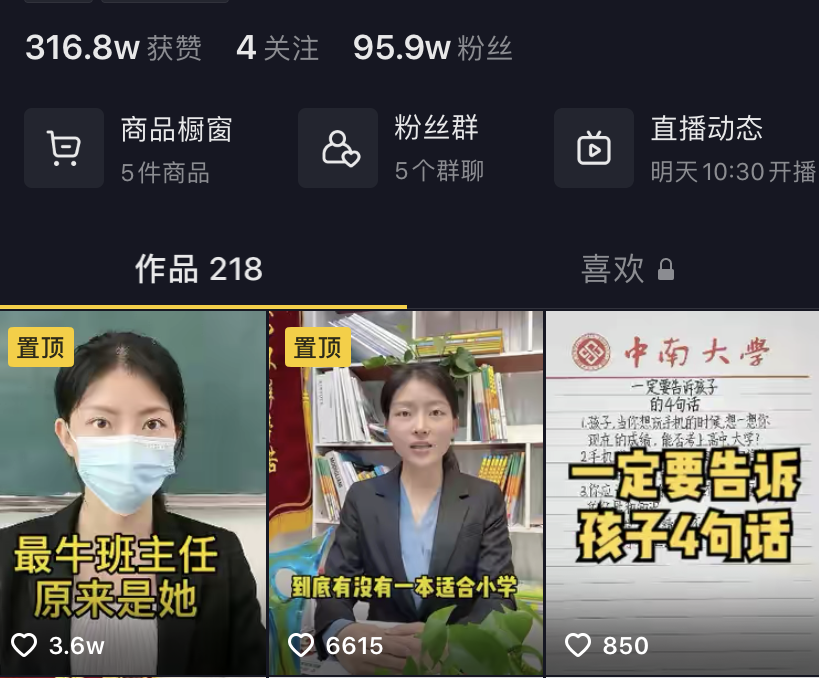The image size is (819, 678).
Task: View the 95.9w 粉丝 followers list
Action: tap(432, 48)
